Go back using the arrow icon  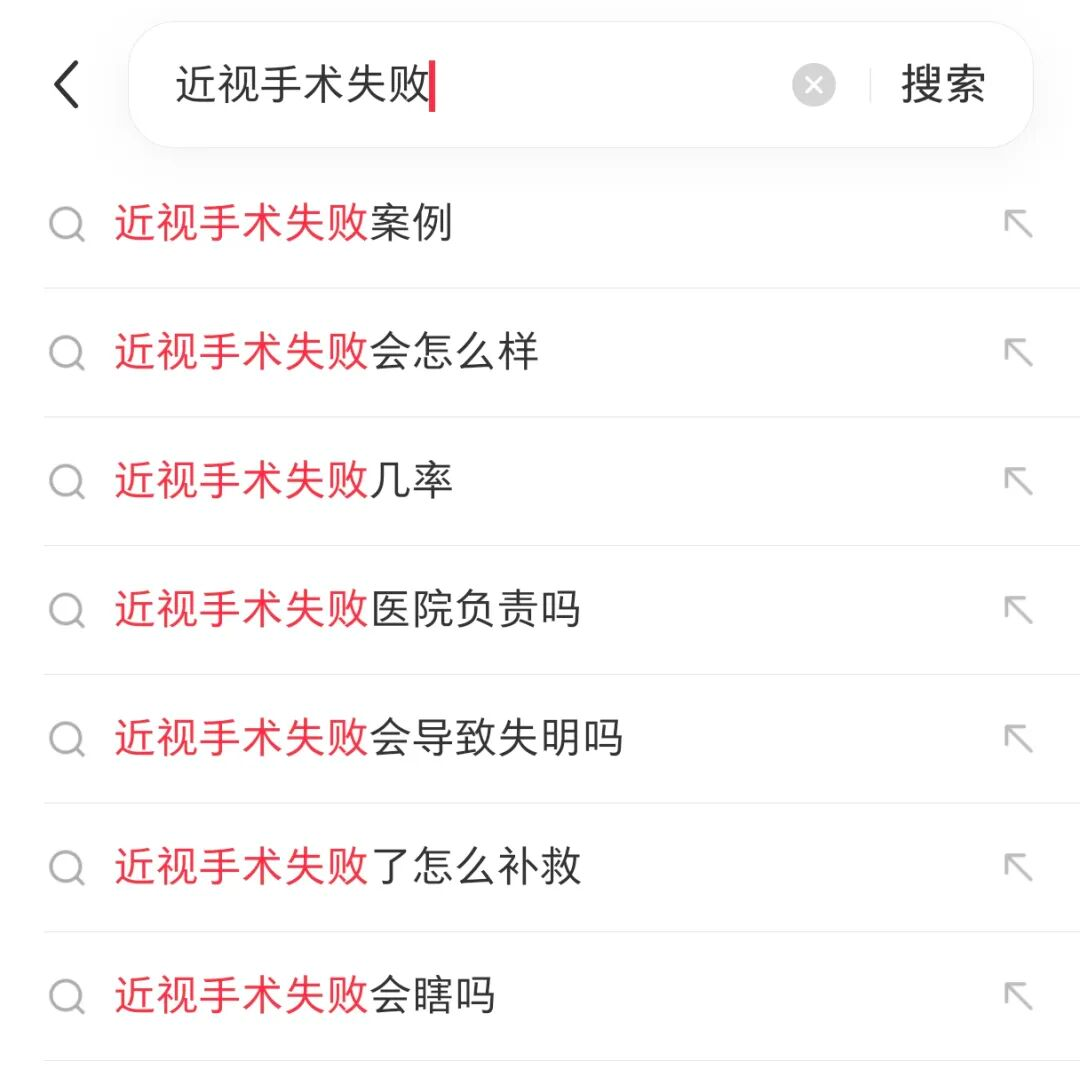tap(66, 84)
